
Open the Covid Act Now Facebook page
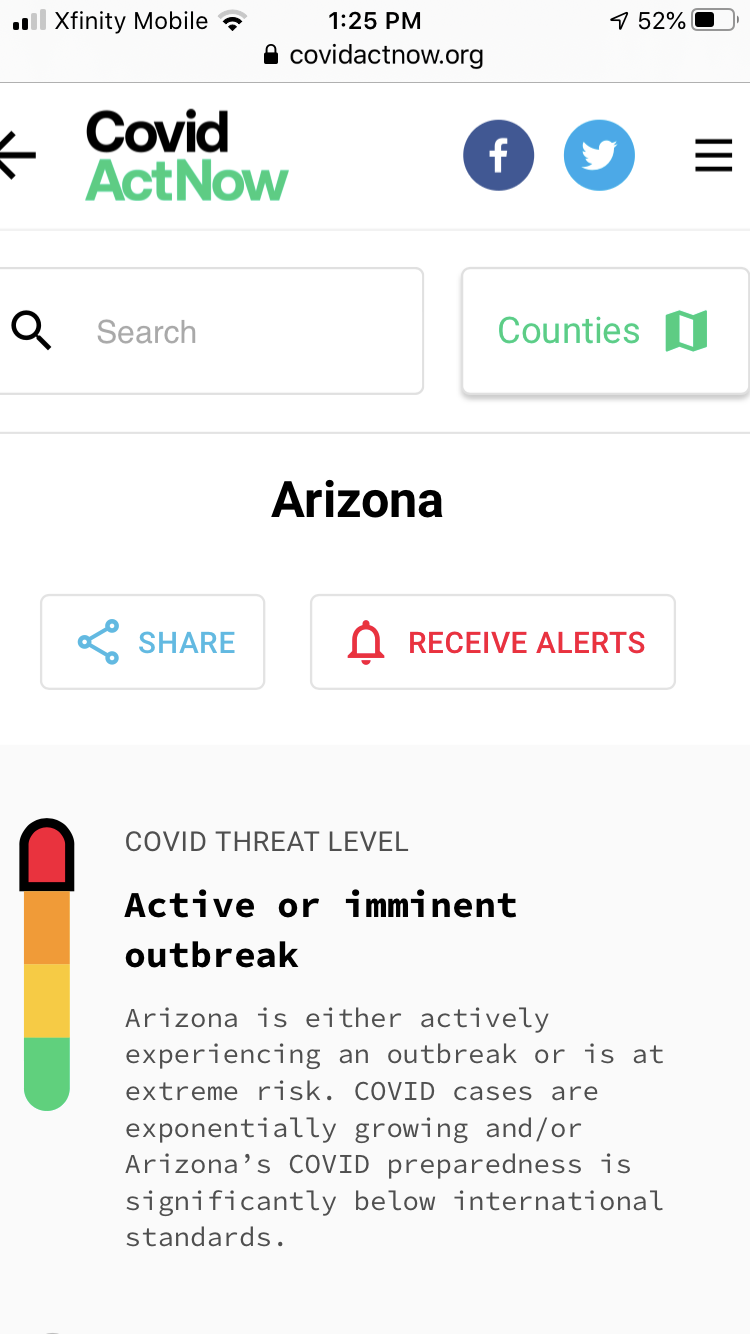(498, 155)
